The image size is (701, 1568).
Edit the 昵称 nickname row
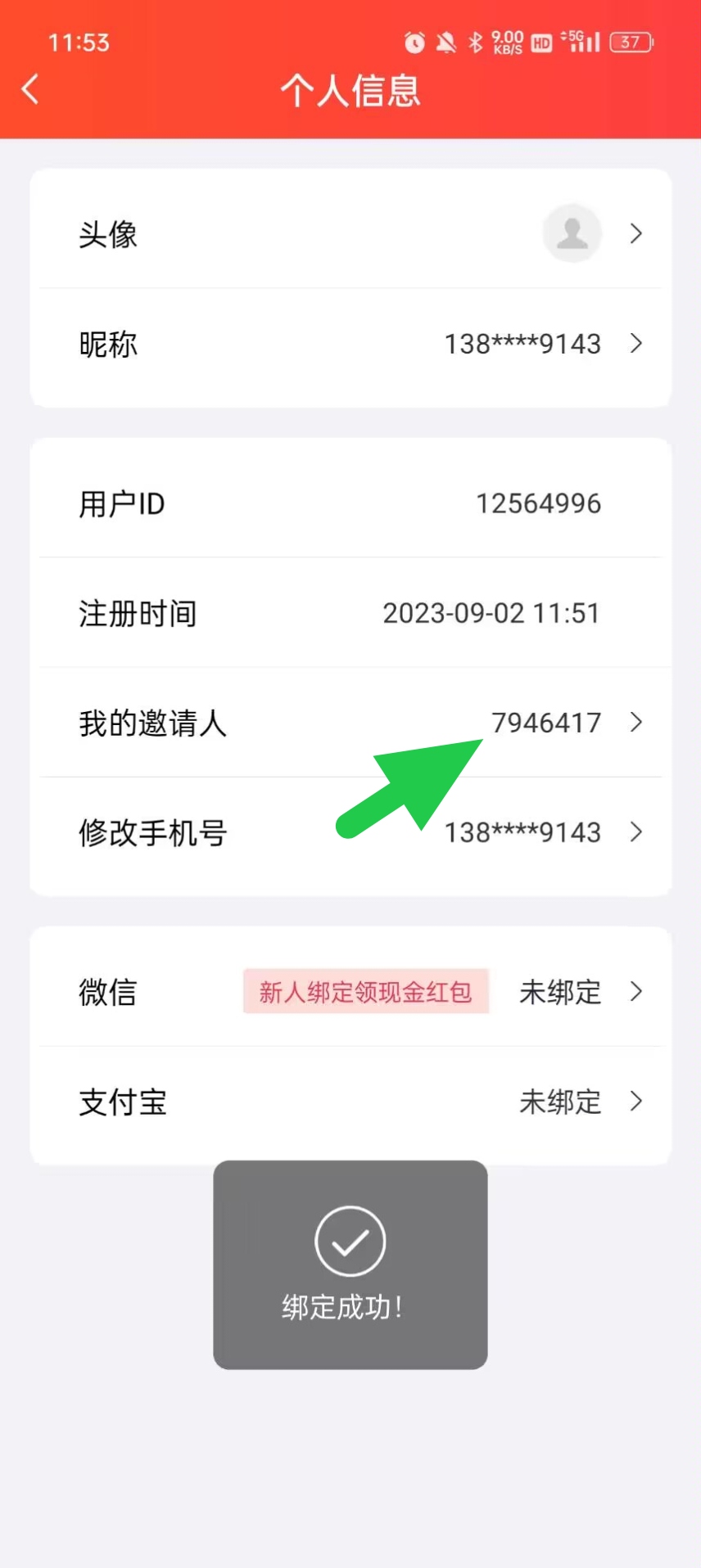(x=350, y=344)
